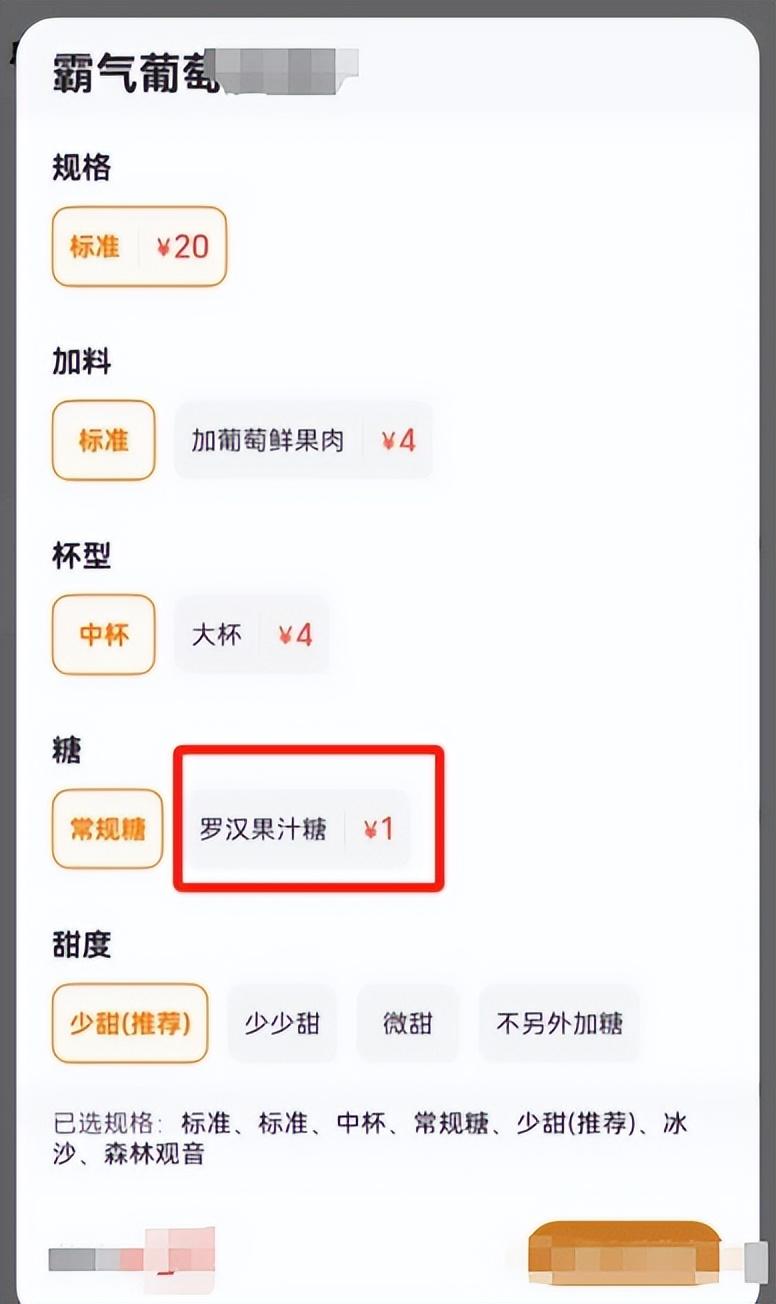Upgrade to 大杯 for ¥4
This screenshot has height=1304, width=776.
(252, 634)
